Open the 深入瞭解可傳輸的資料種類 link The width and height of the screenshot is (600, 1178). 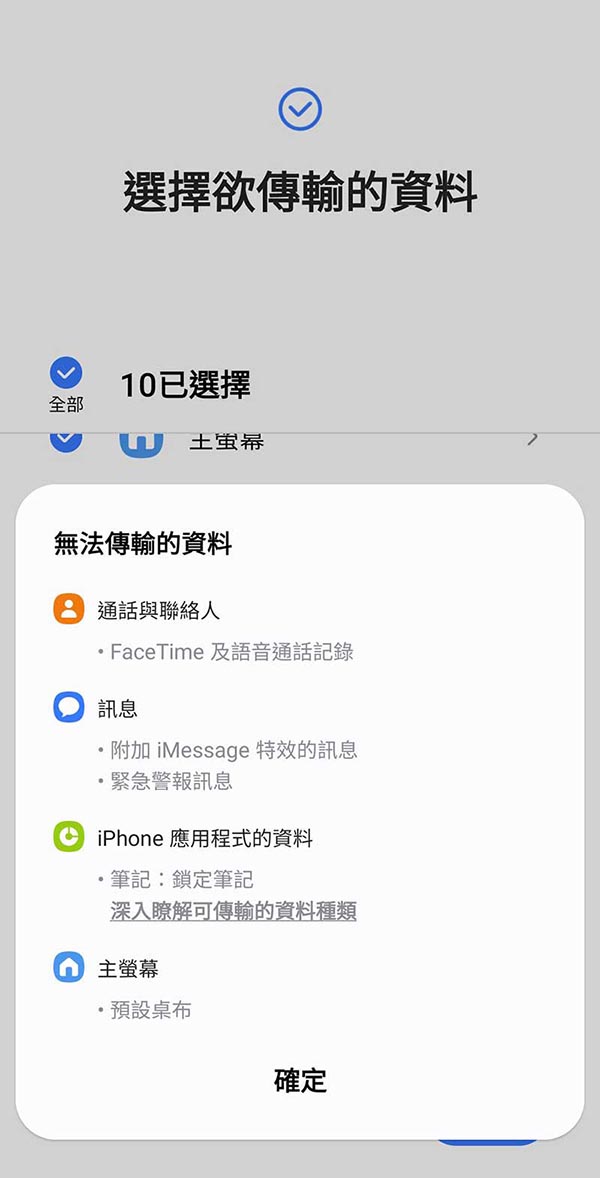pyautogui.click(x=233, y=911)
